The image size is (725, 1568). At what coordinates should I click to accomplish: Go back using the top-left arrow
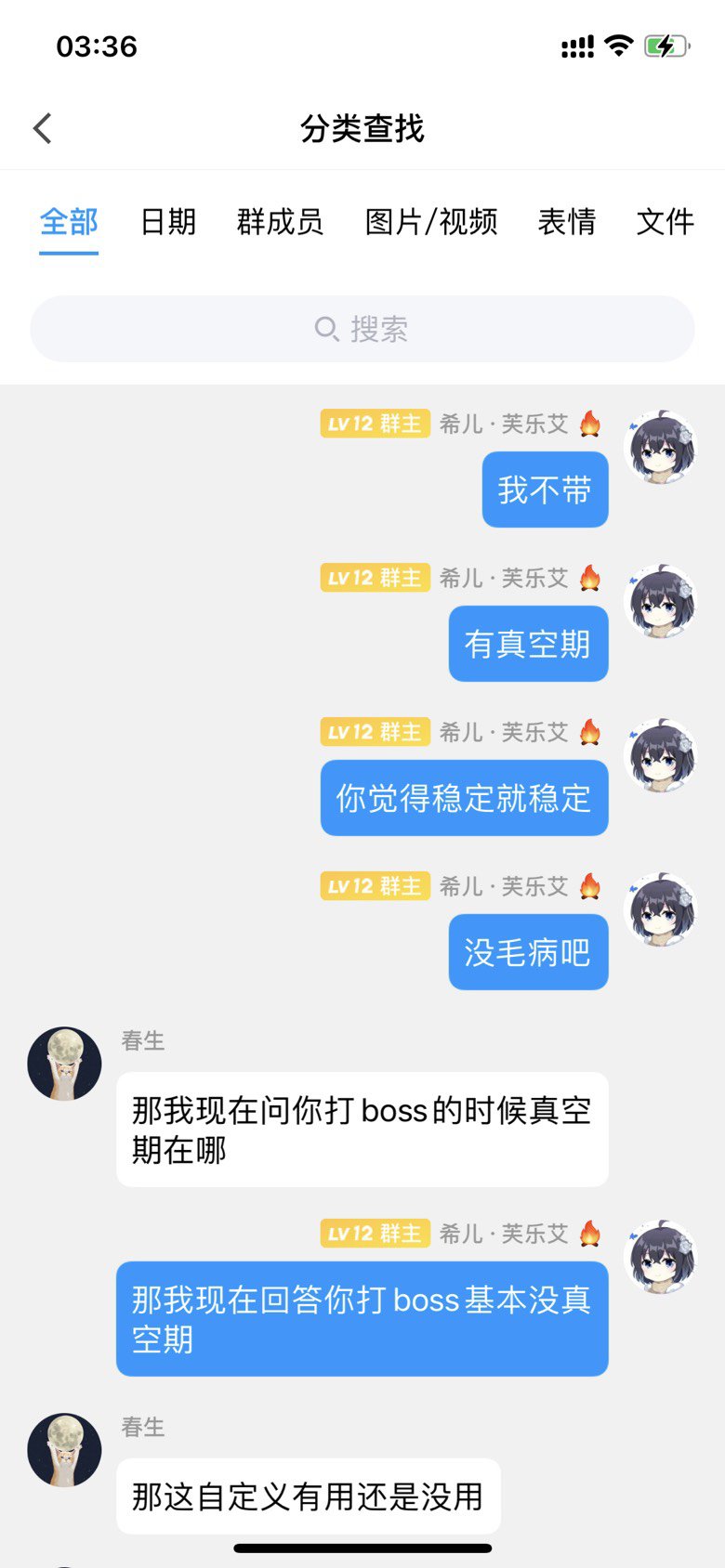tap(43, 128)
